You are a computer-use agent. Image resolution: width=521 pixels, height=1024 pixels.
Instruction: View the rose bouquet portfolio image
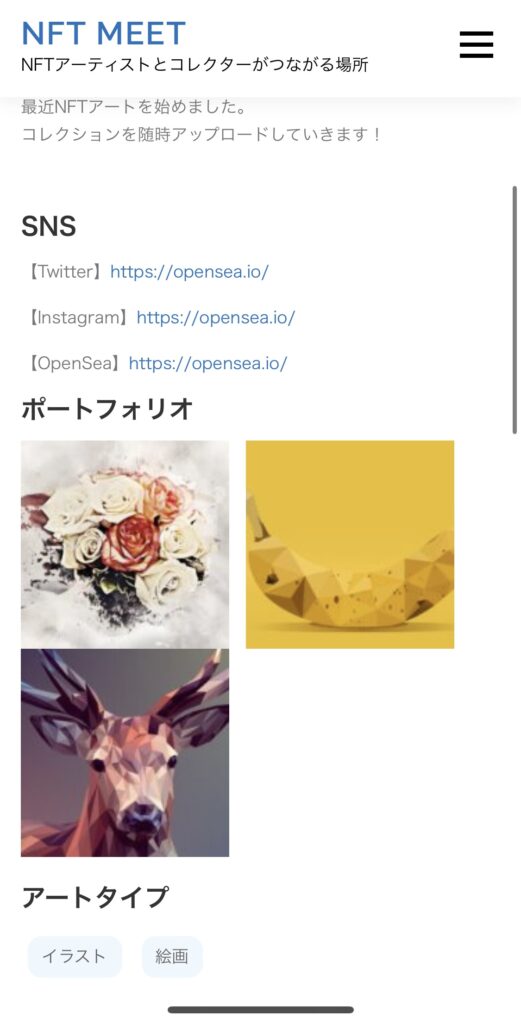tap(125, 544)
